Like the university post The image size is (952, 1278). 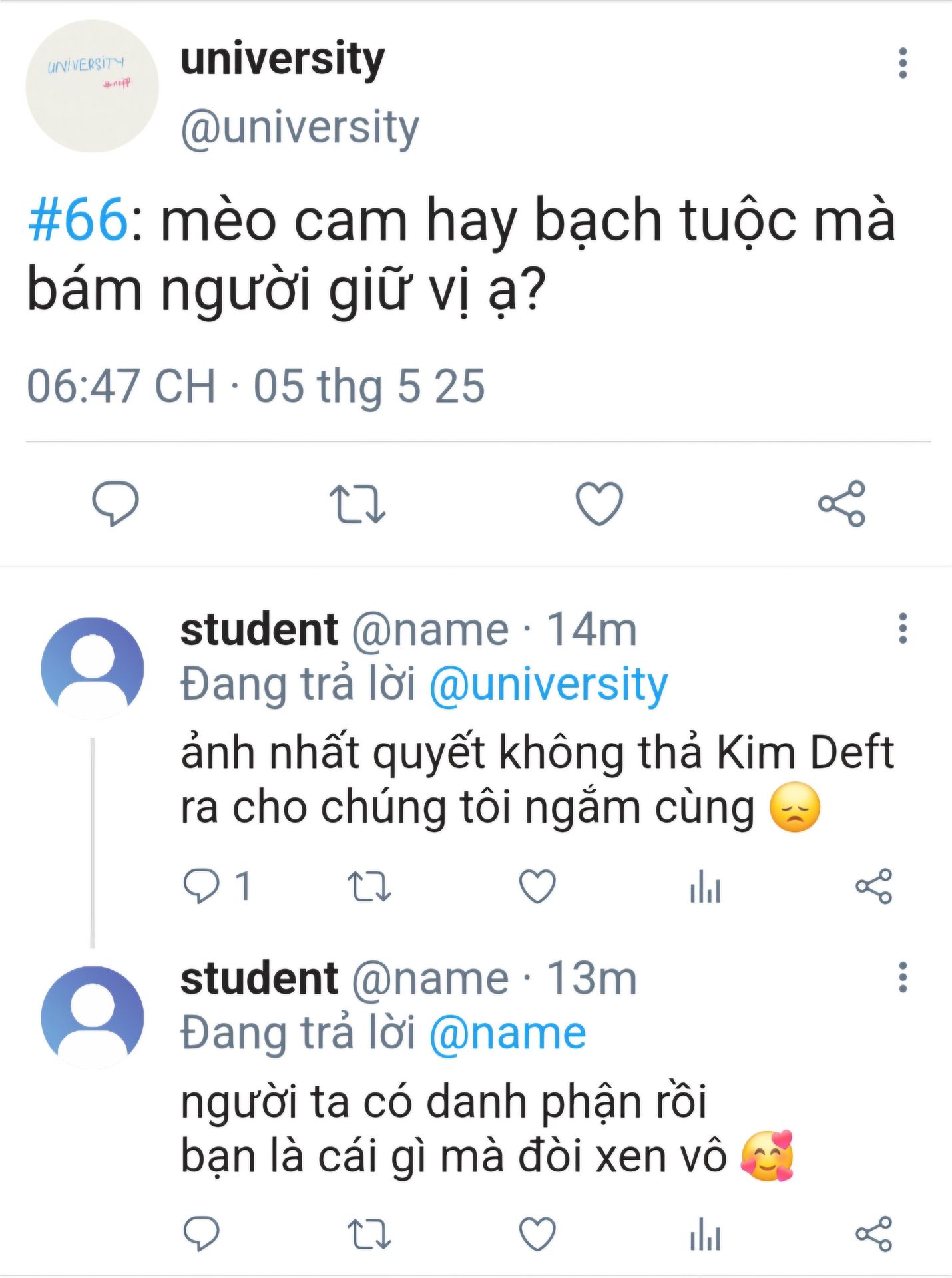point(599,503)
